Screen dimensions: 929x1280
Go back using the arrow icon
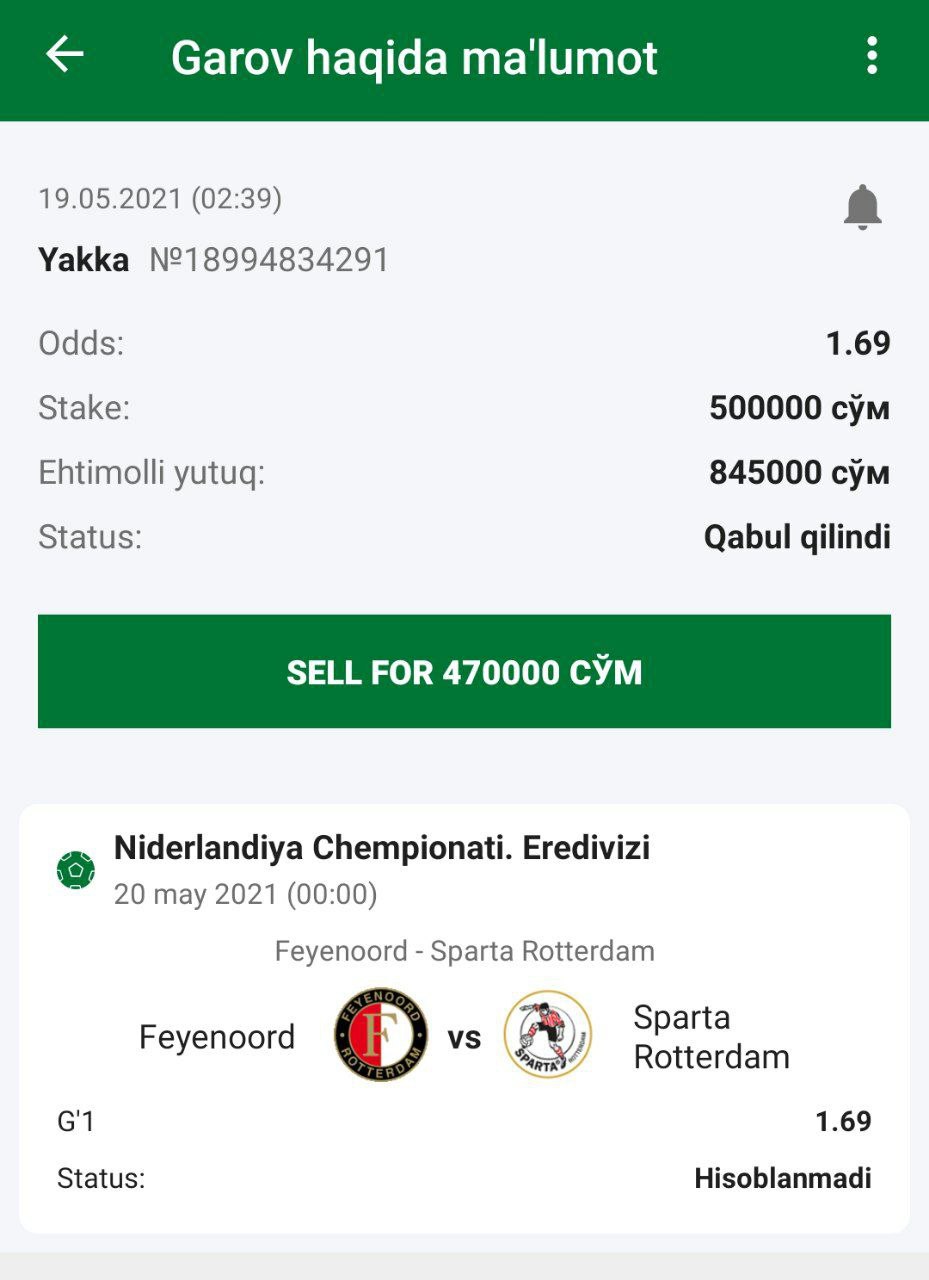(x=65, y=55)
